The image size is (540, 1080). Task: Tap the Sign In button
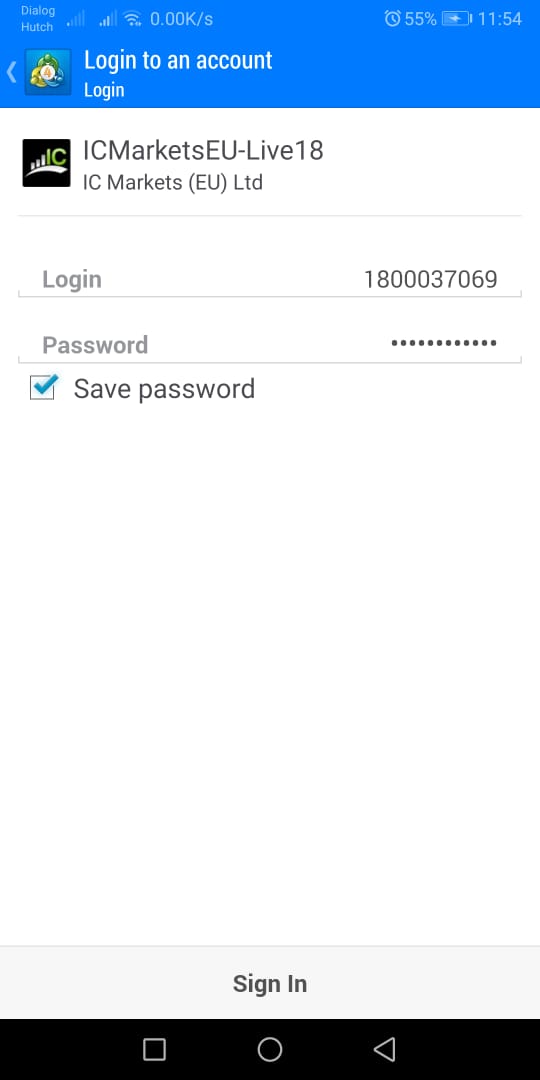coord(270,983)
